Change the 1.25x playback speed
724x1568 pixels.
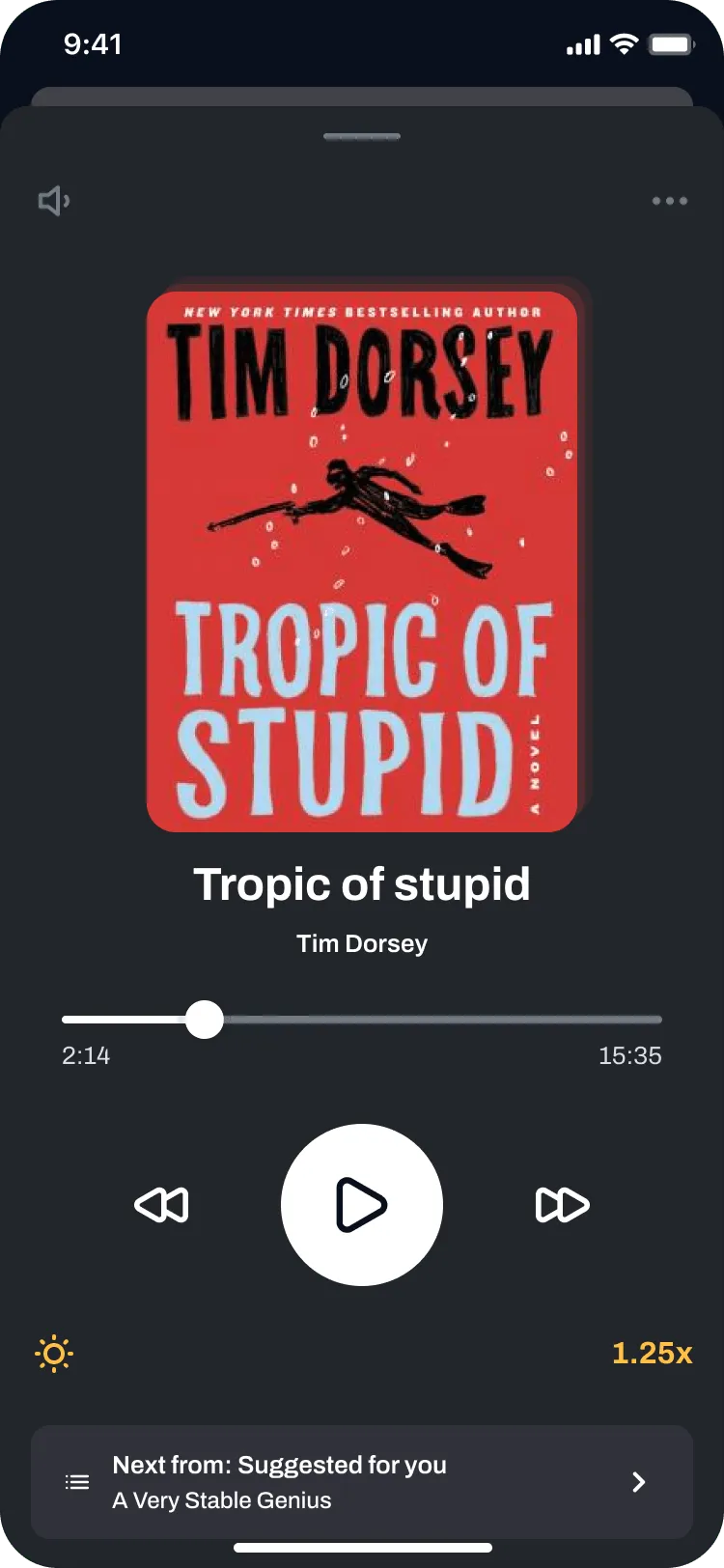652,1354
